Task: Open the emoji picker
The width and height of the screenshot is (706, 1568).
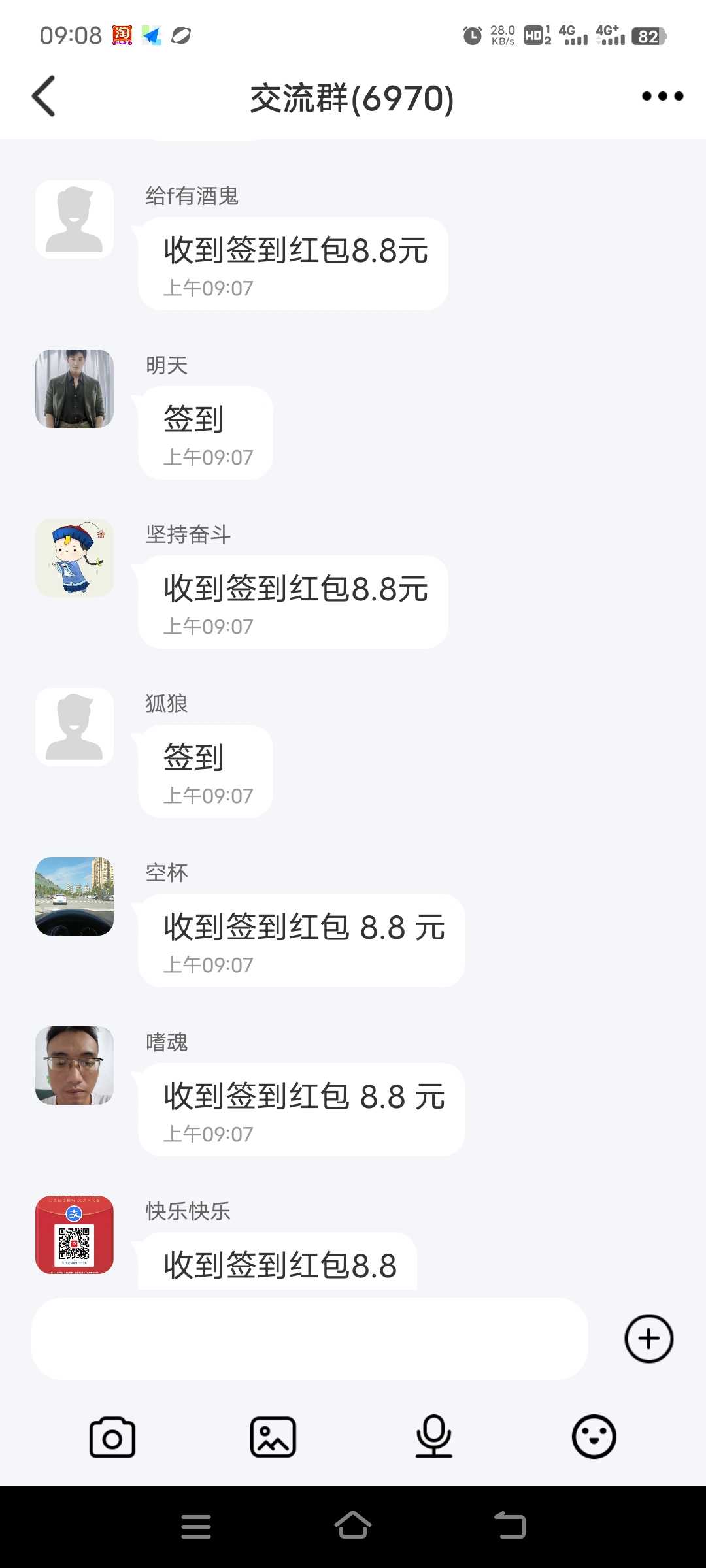Action: pos(594,1437)
